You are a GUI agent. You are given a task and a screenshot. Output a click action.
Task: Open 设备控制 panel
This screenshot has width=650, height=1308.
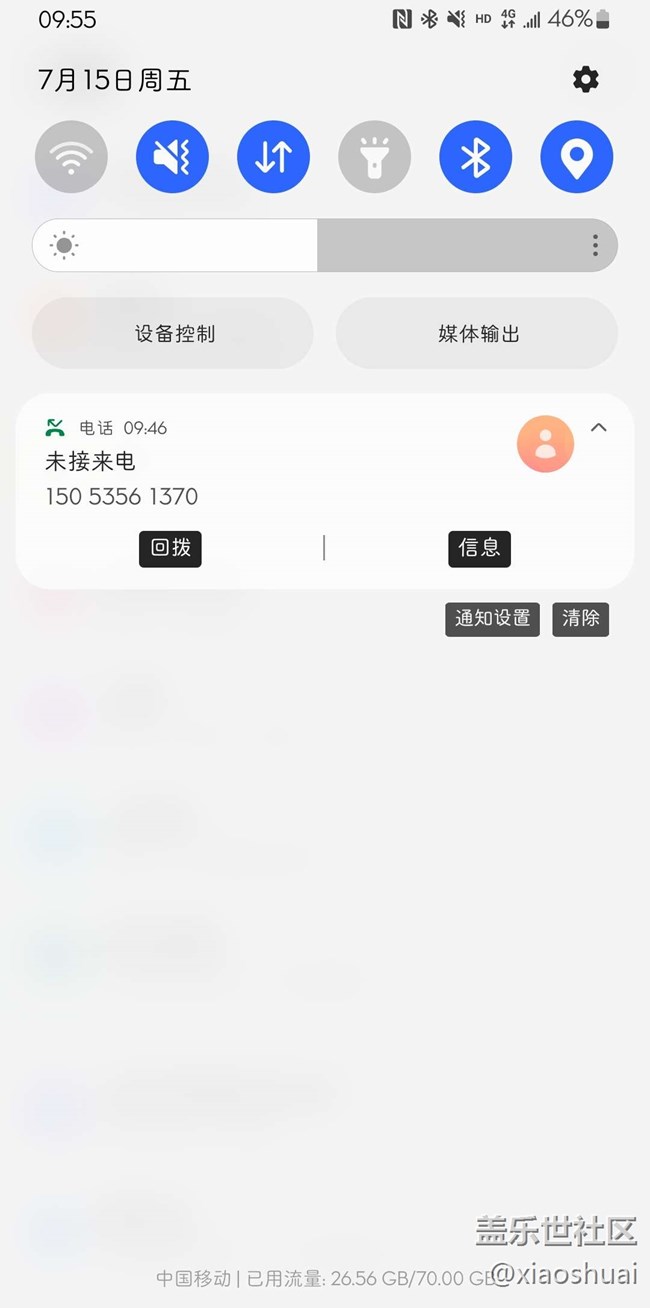click(x=173, y=333)
